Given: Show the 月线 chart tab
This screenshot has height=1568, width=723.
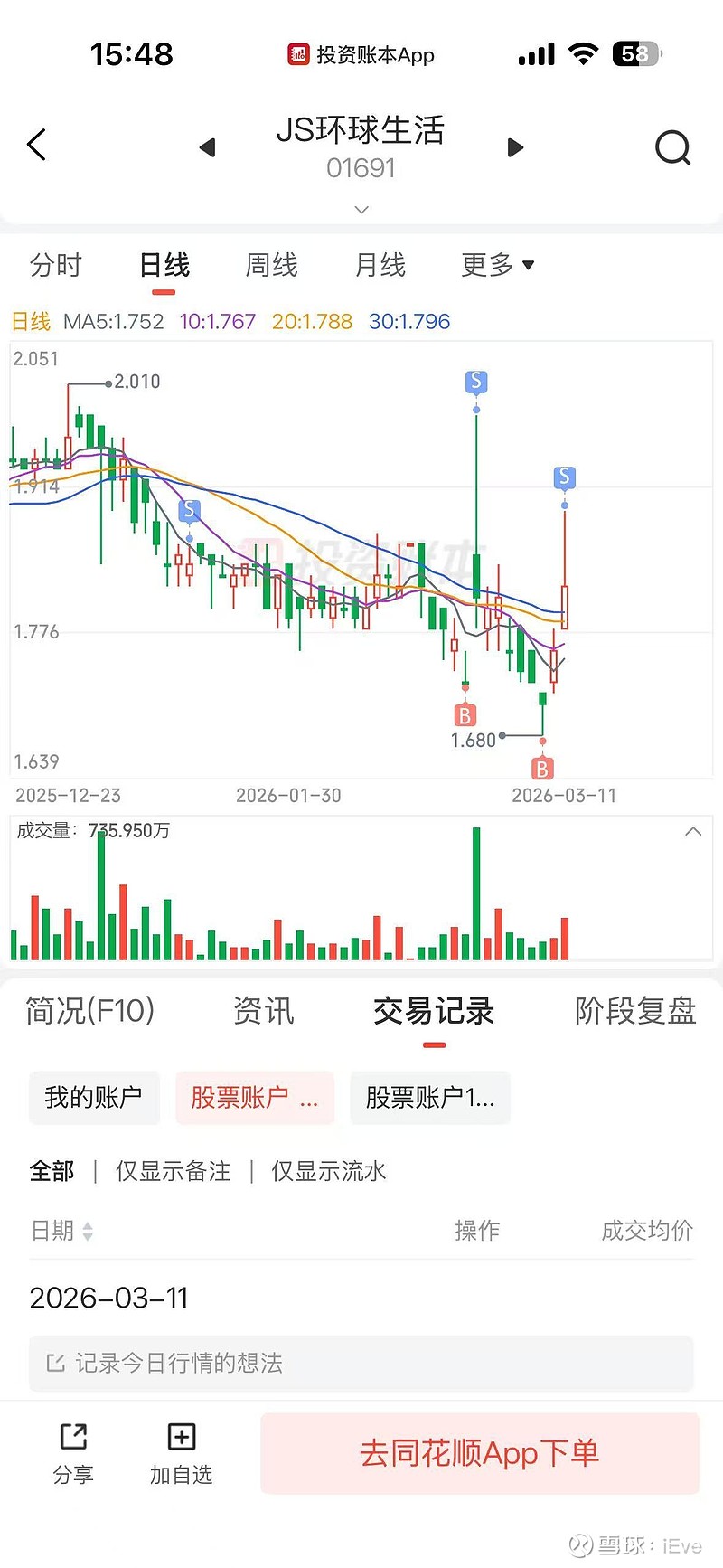Looking at the screenshot, I should [380, 265].
